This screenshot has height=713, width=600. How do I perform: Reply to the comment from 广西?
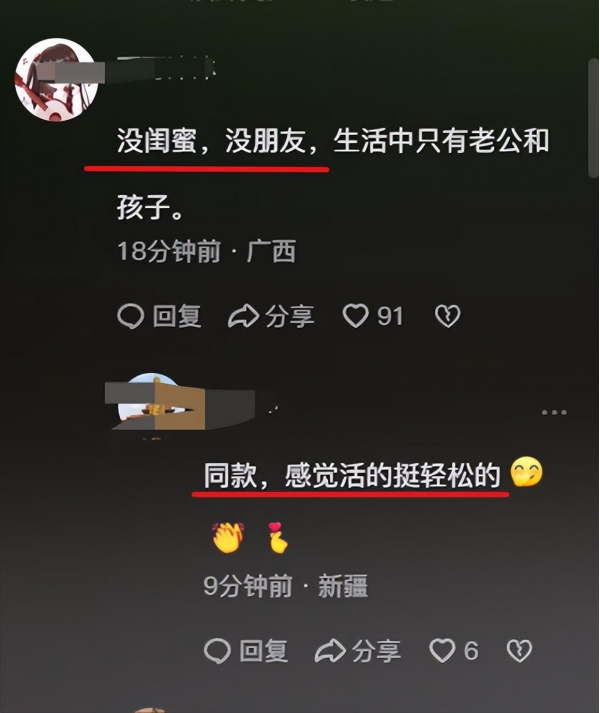tap(160, 317)
